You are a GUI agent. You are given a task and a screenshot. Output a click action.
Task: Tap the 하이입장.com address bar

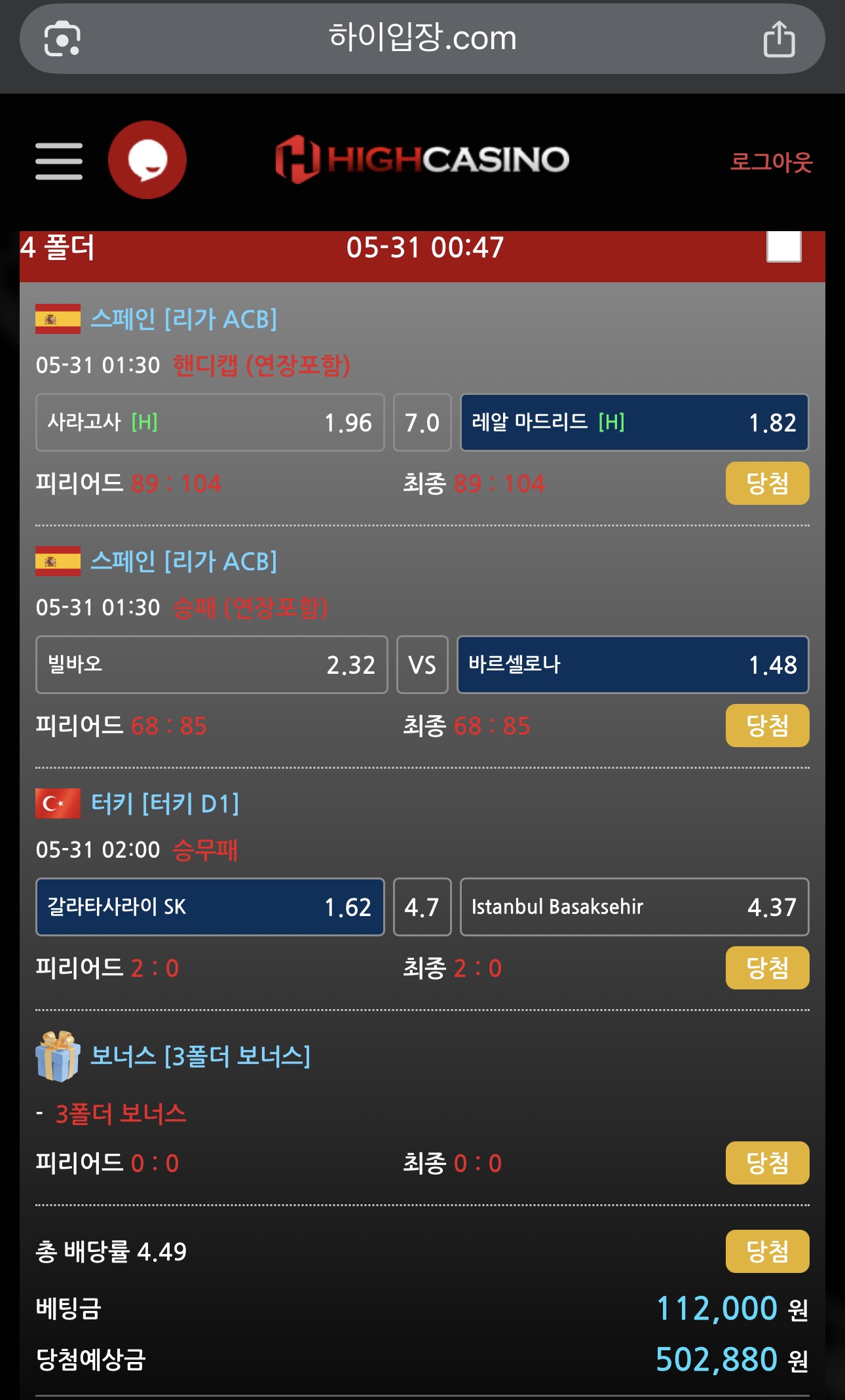[x=422, y=38]
